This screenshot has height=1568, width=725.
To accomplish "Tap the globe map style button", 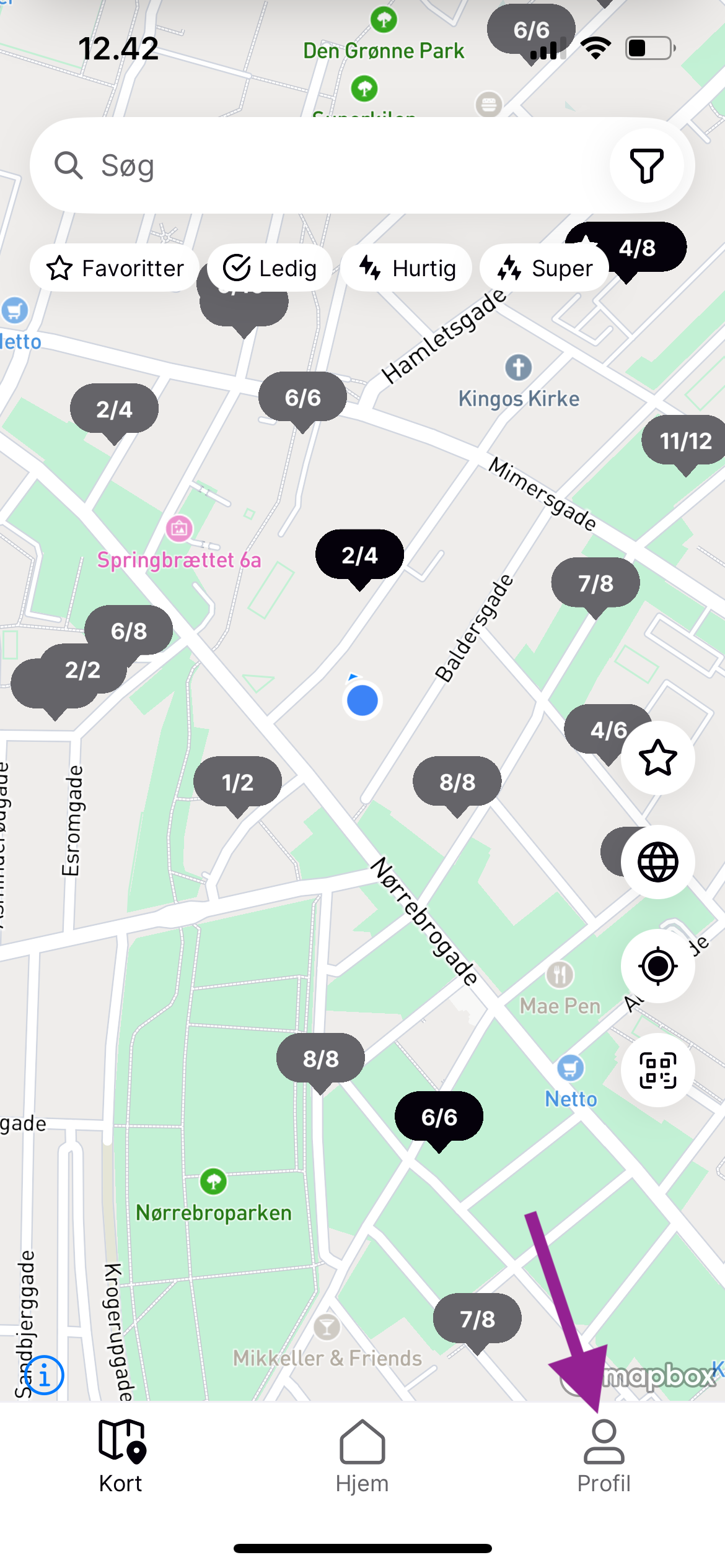I will 657,861.
